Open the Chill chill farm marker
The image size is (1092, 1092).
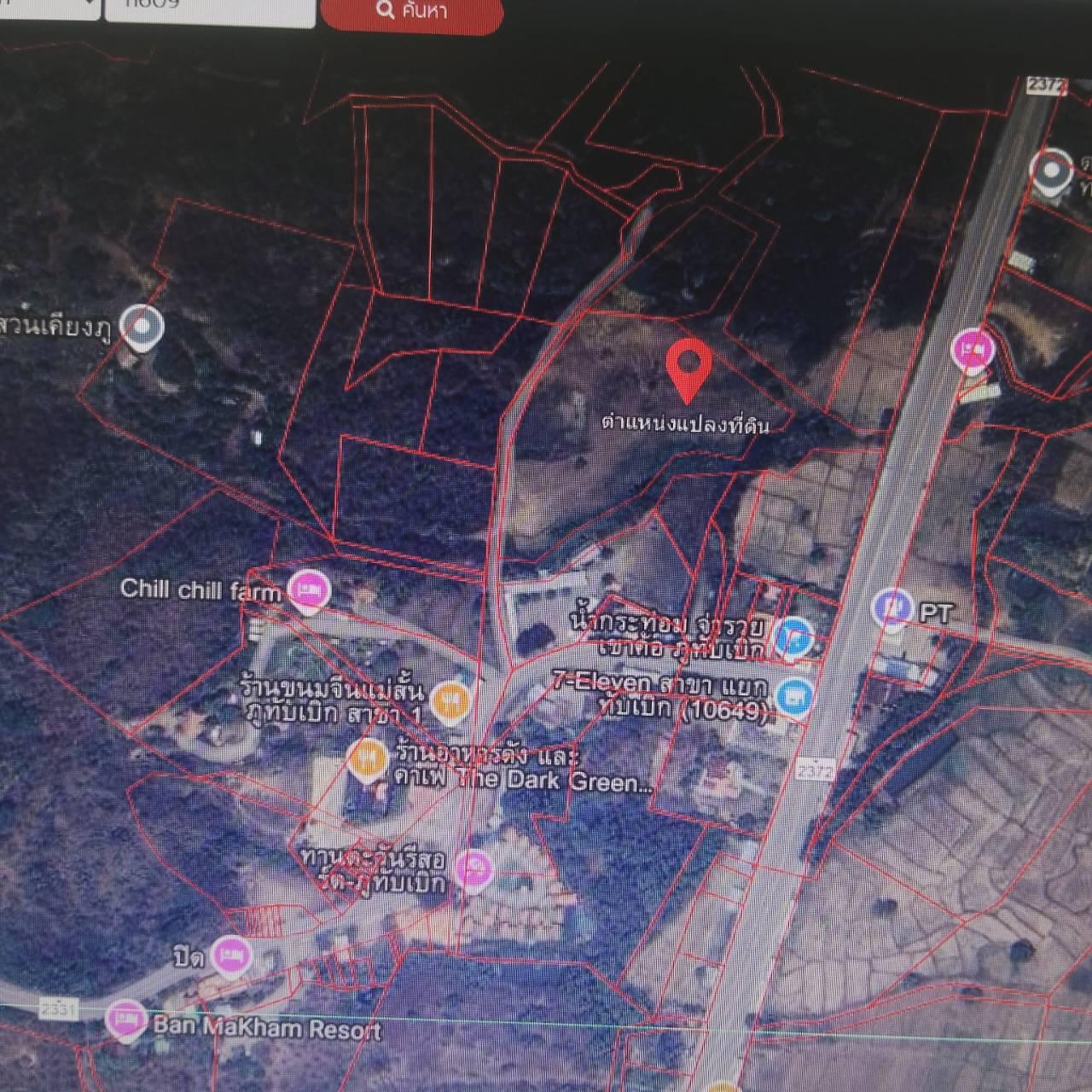click(308, 590)
